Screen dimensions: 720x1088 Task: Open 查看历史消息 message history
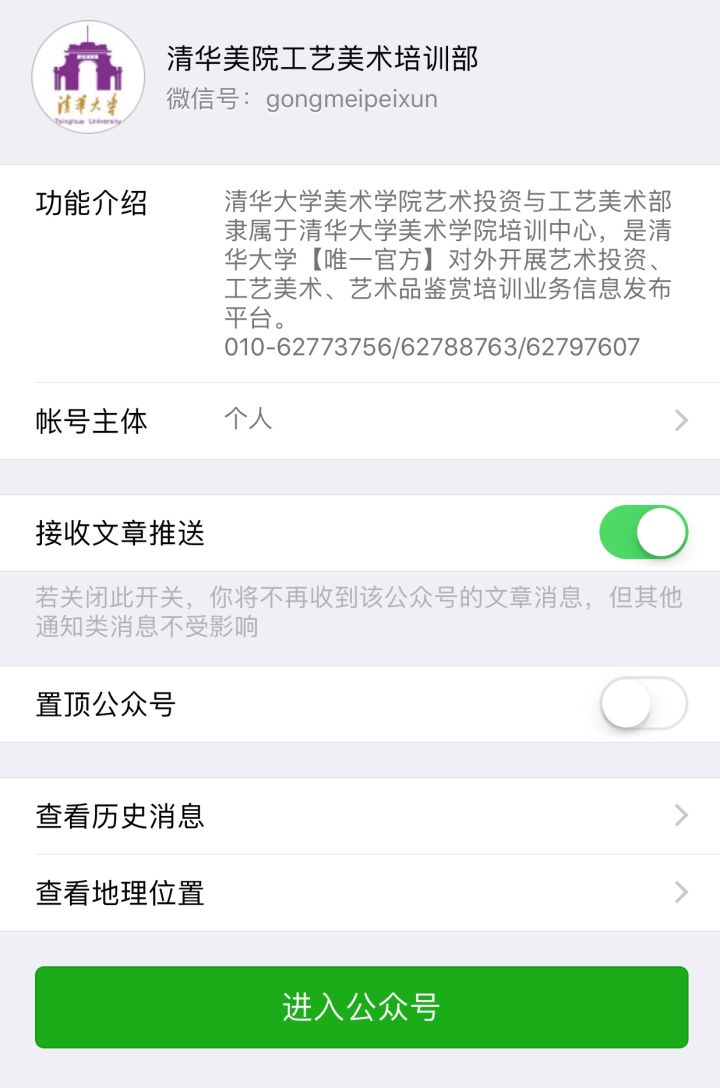tap(360, 816)
